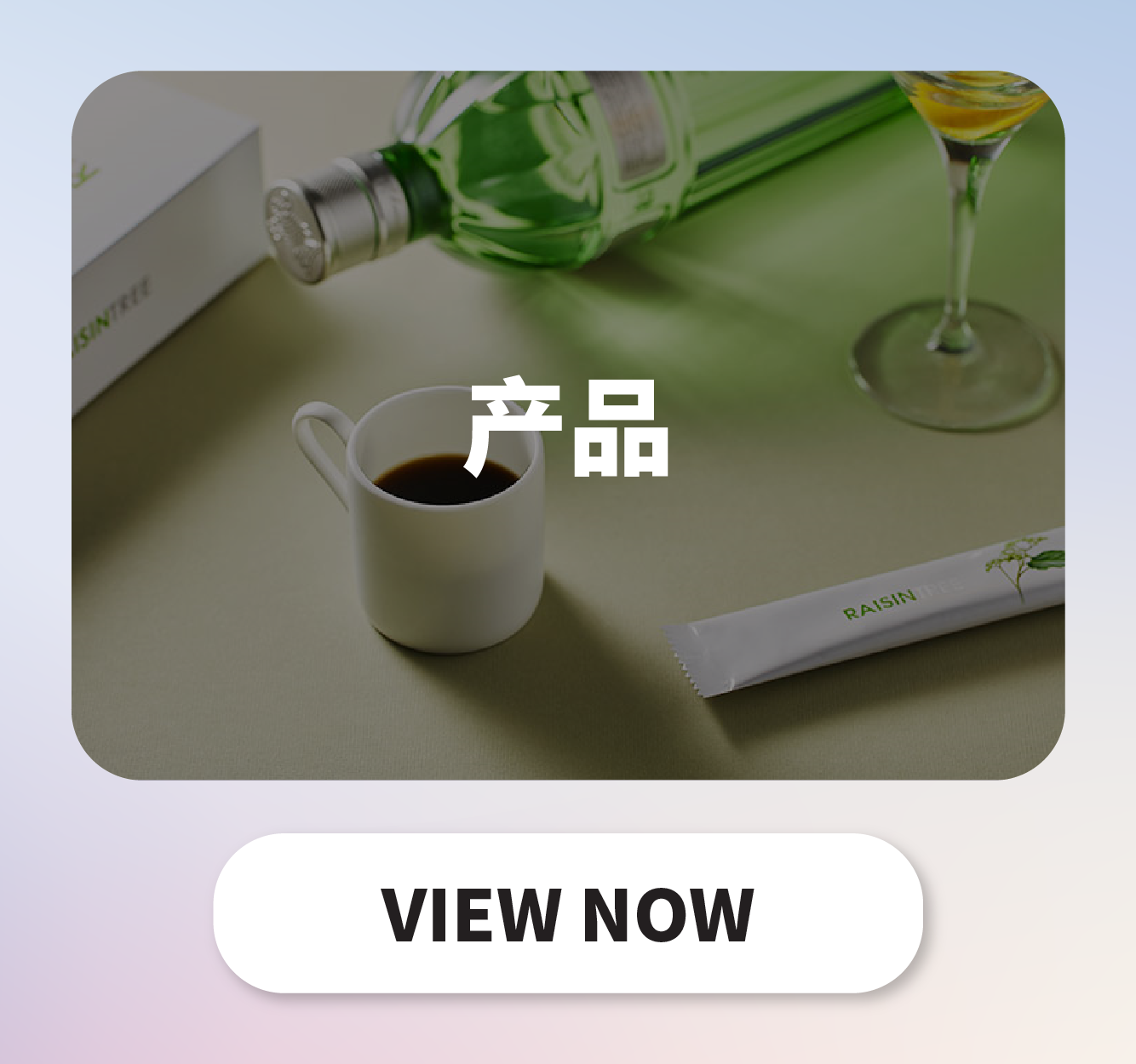The height and width of the screenshot is (1064, 1136).
Task: Tap the VIEW NOW button
Action: [x=567, y=913]
